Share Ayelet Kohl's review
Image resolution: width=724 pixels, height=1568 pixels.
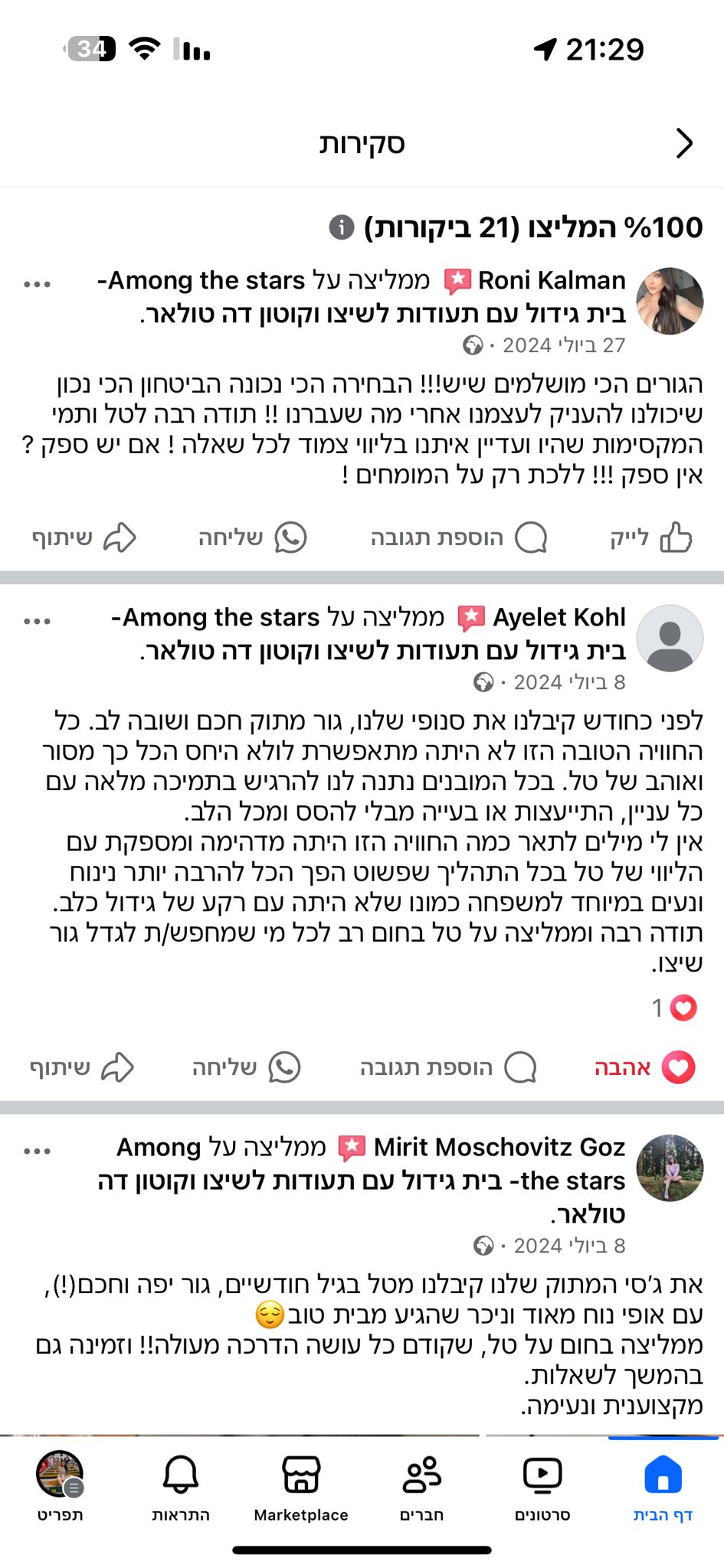point(82,1067)
